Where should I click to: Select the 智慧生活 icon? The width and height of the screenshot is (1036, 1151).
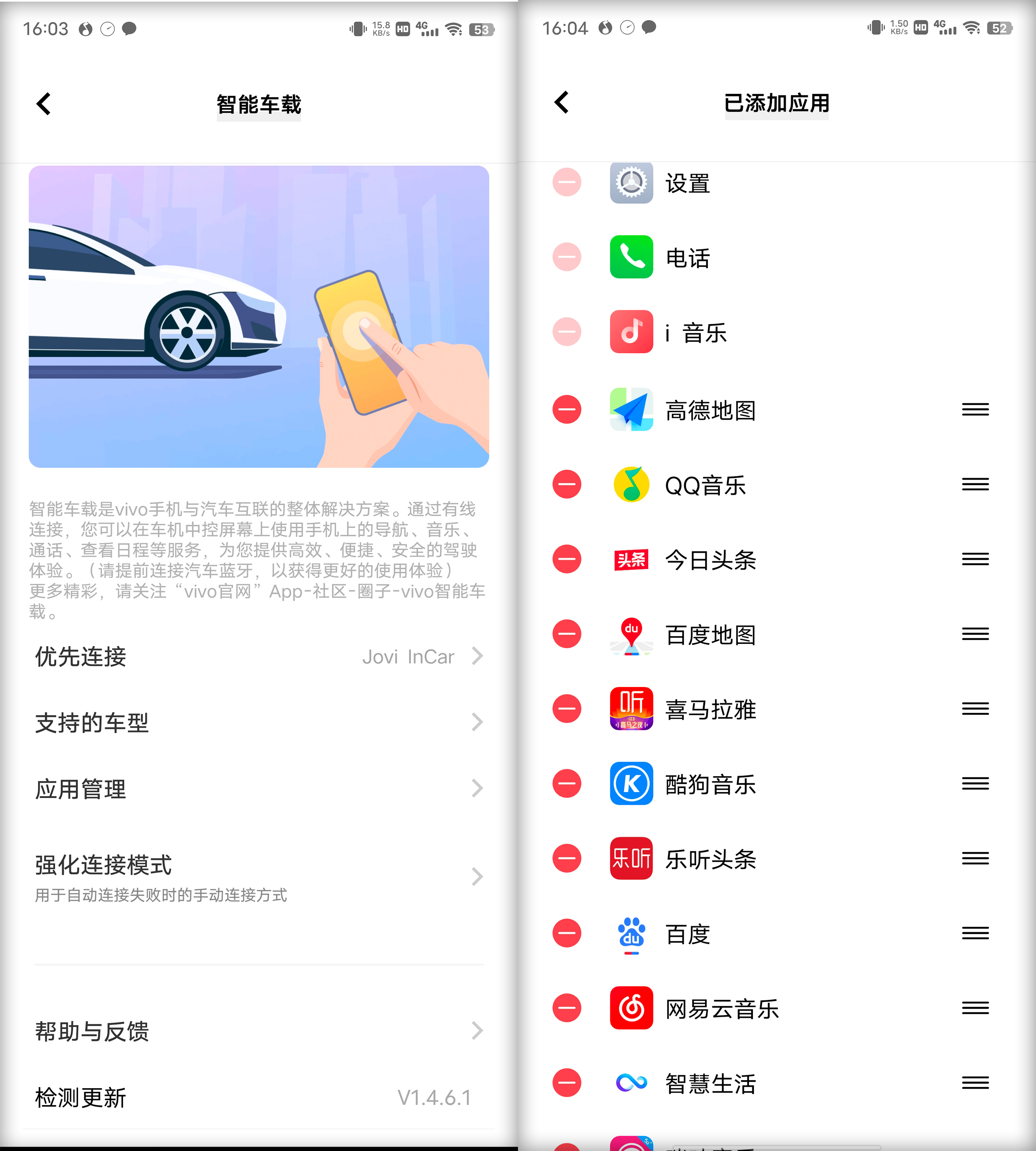pos(631,1083)
